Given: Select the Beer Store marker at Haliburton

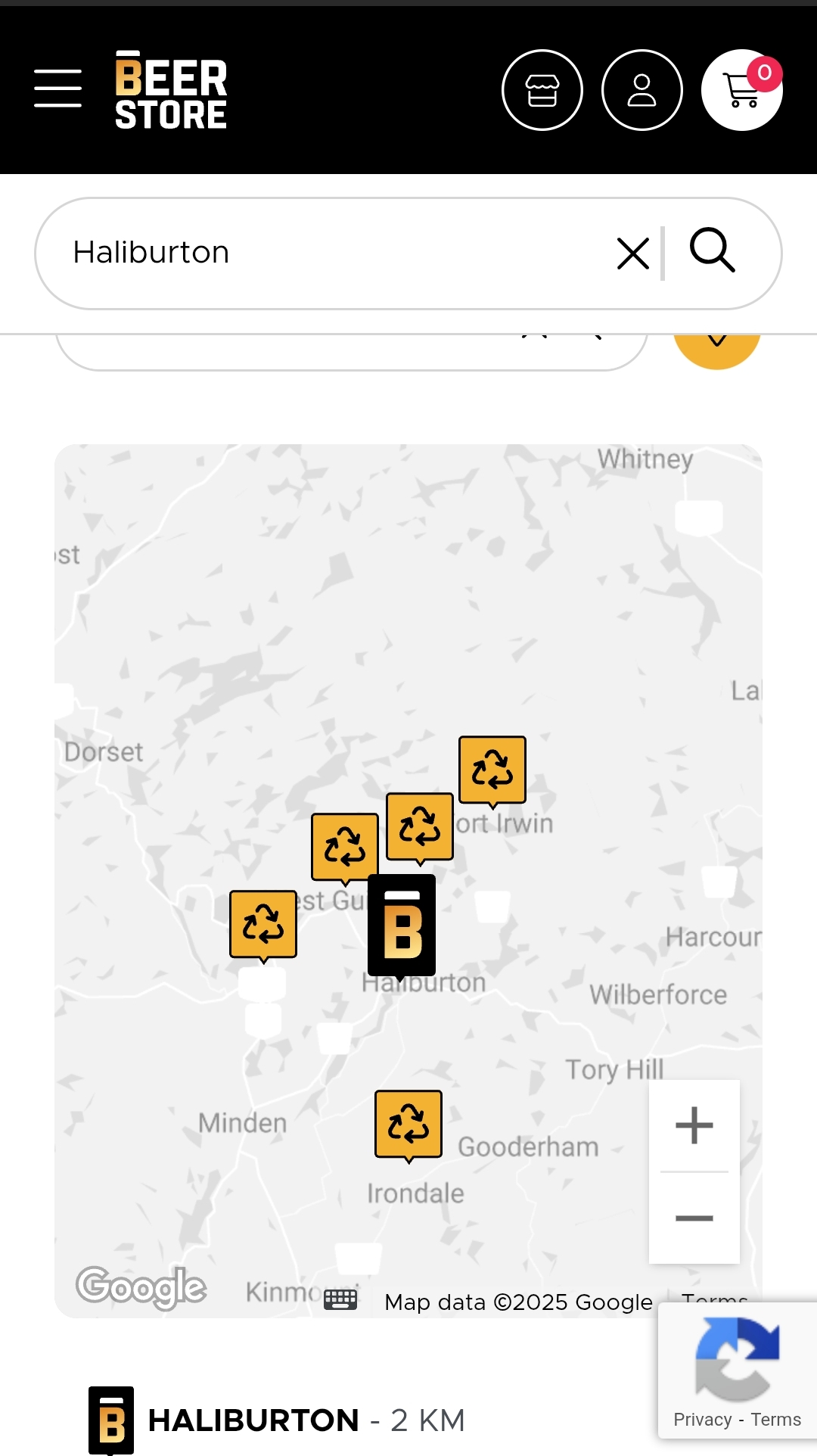Looking at the screenshot, I should tap(402, 924).
